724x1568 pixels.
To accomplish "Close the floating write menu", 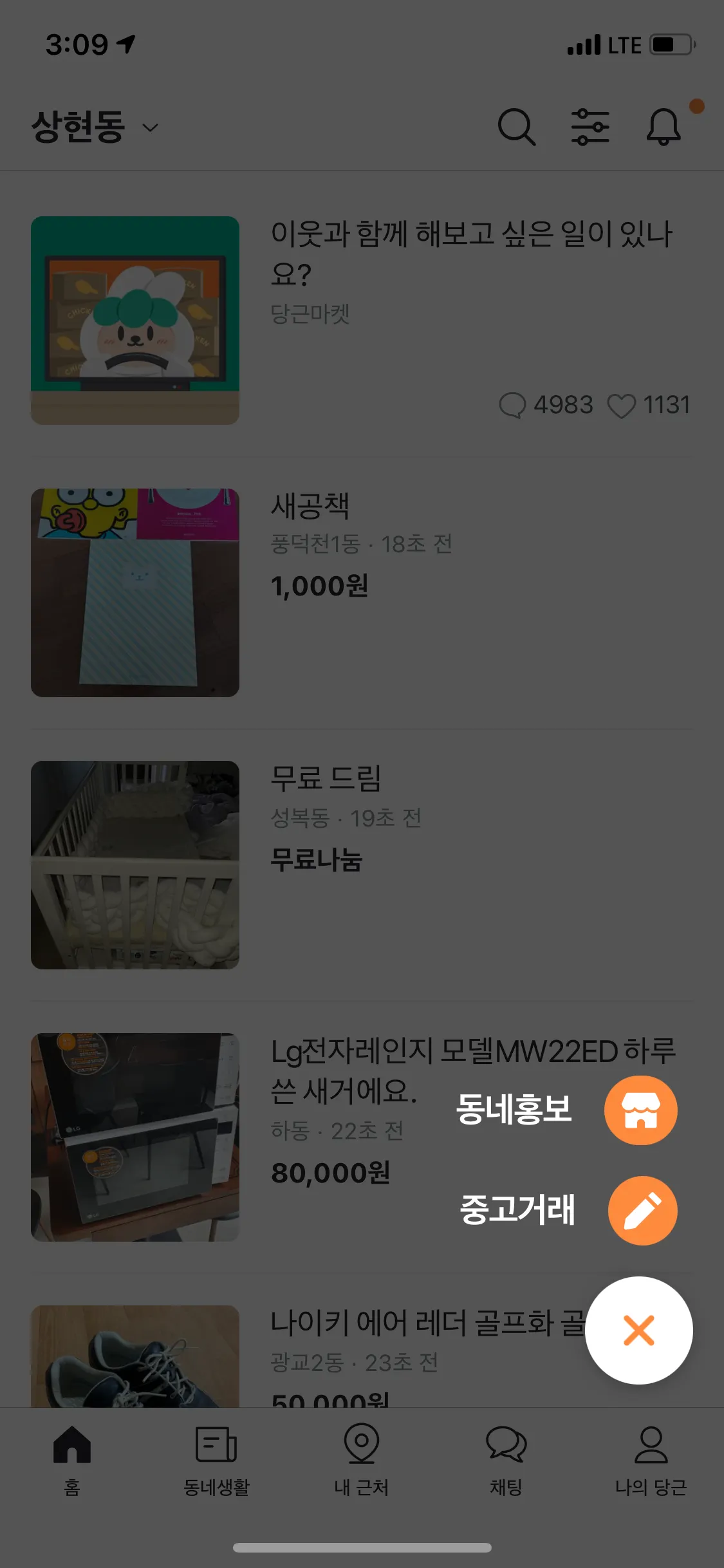I will 638,1330.
